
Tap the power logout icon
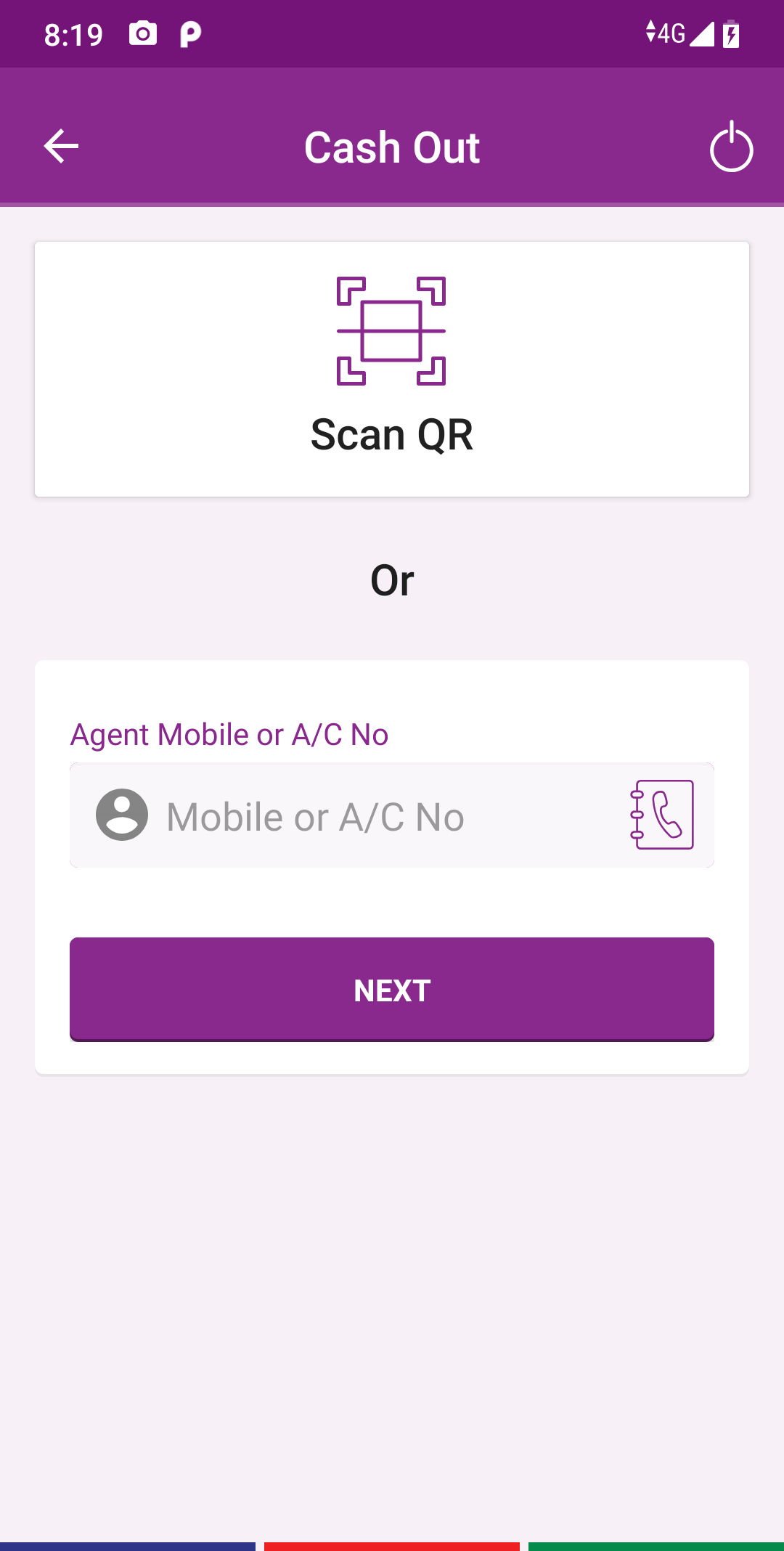pyautogui.click(x=731, y=147)
